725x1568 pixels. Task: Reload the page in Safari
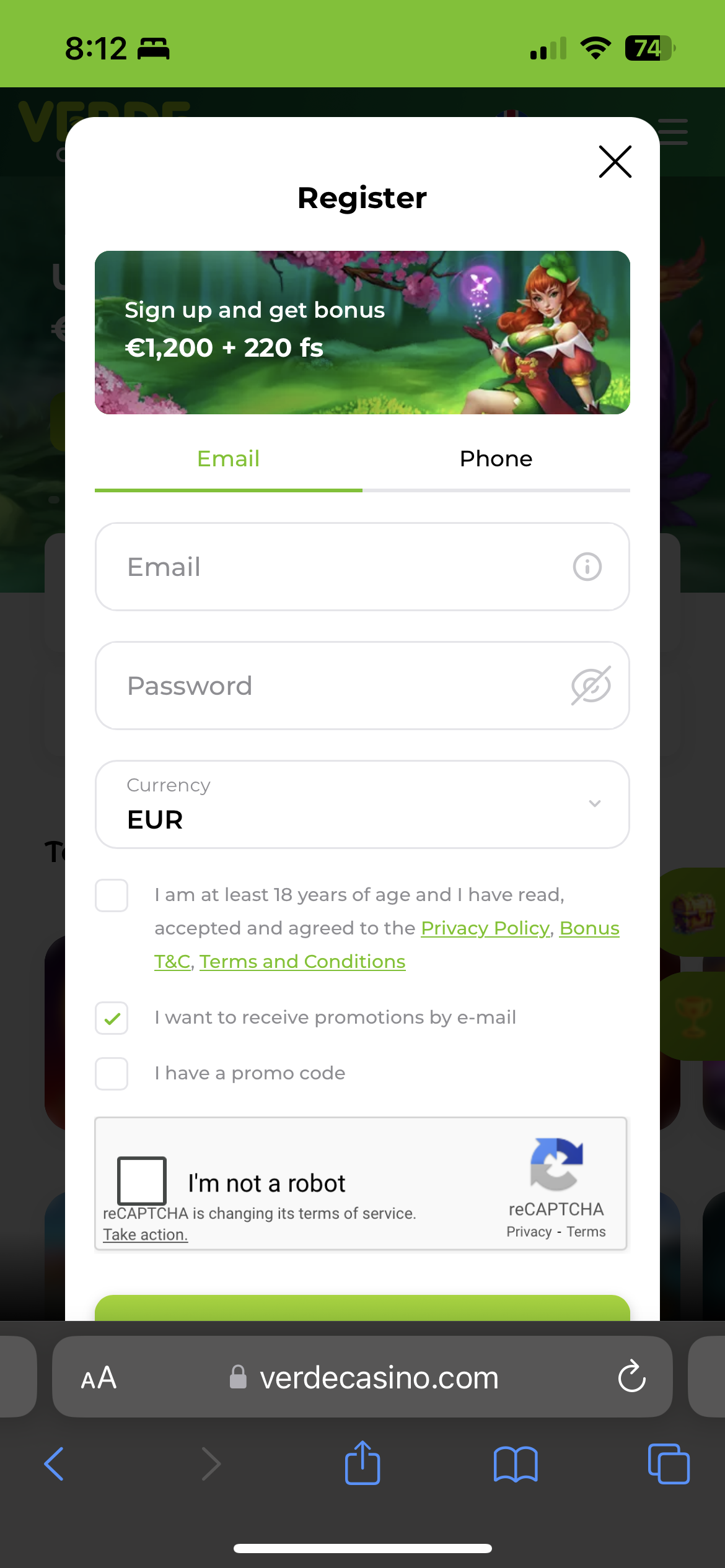pyautogui.click(x=631, y=1377)
